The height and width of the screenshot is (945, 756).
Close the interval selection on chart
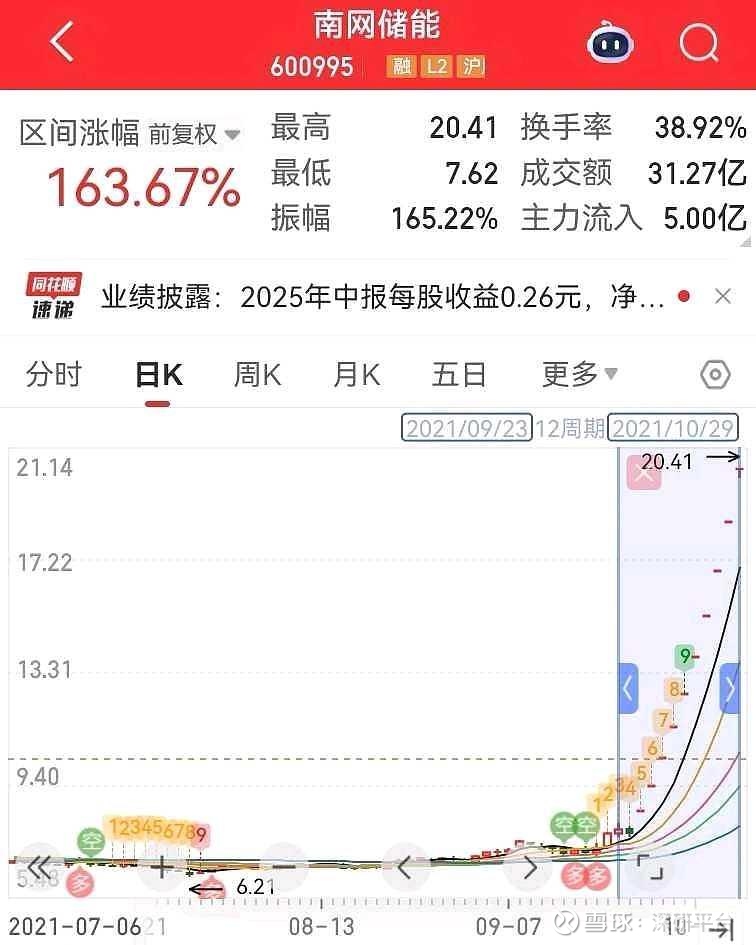(x=643, y=474)
